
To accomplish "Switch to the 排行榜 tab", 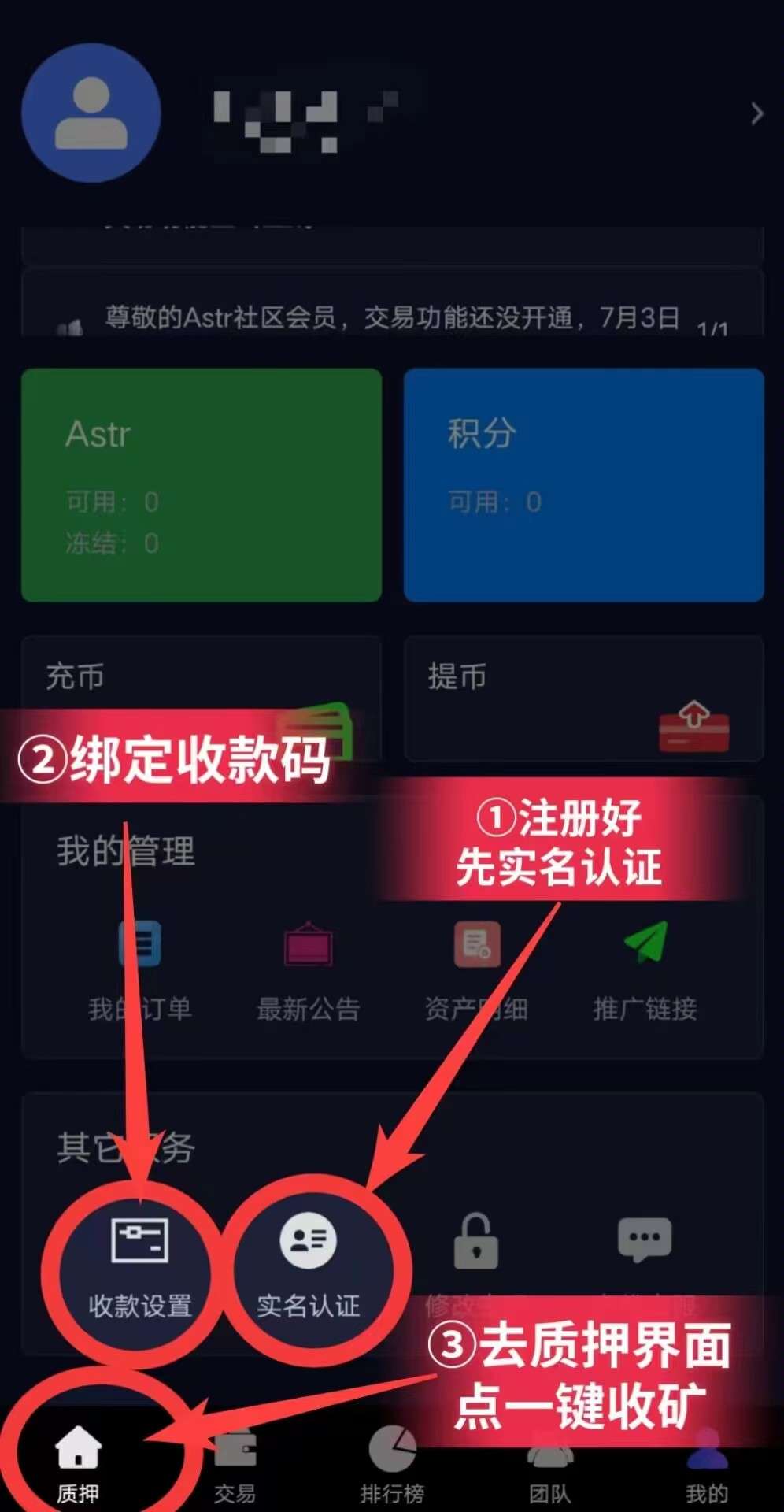I will 392,1466.
